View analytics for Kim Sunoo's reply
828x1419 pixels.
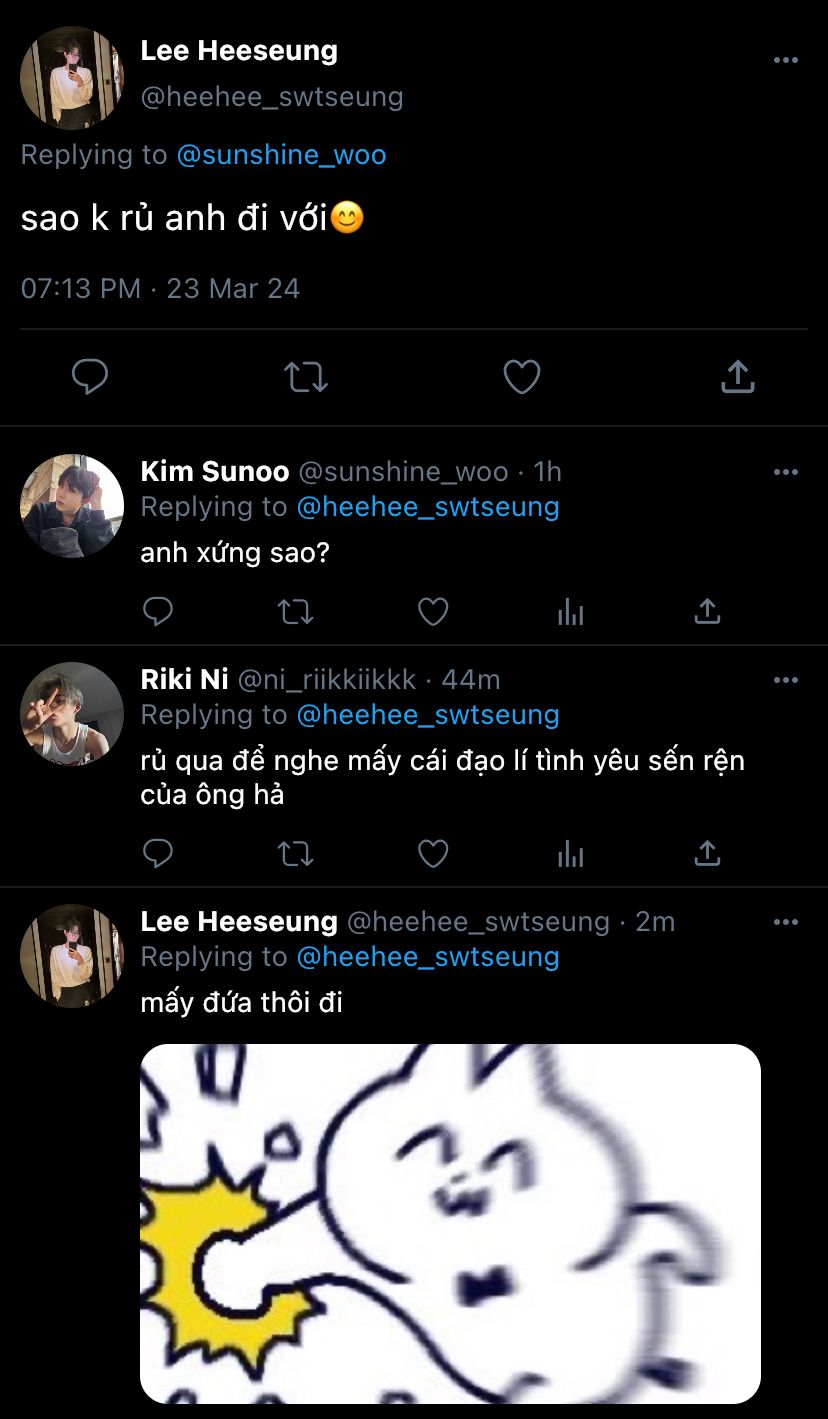tap(570, 611)
